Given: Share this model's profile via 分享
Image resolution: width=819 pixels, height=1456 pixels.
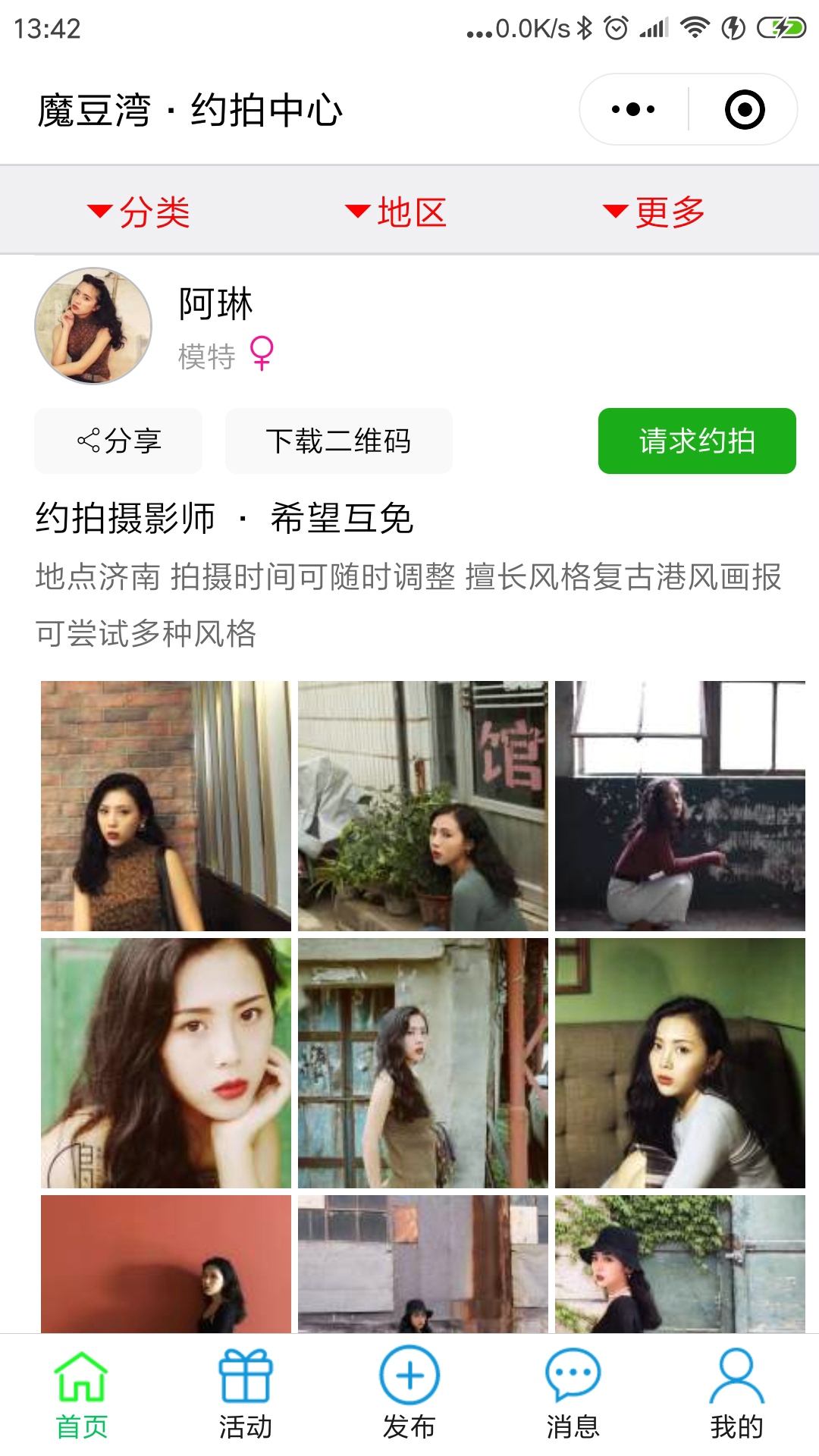Looking at the screenshot, I should (x=118, y=441).
